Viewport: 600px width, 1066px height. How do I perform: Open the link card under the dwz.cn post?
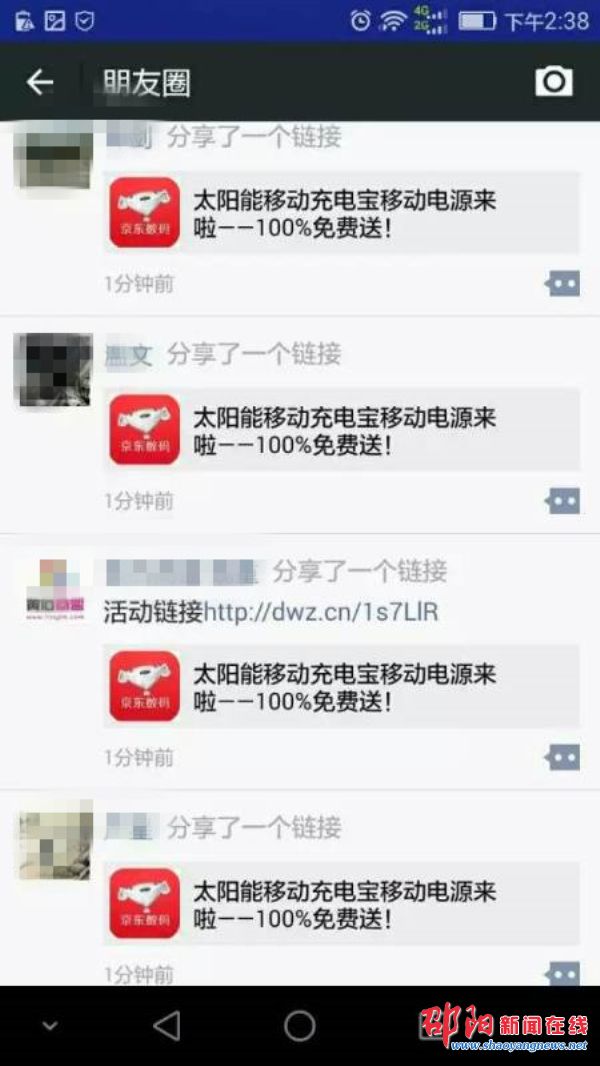(342, 687)
